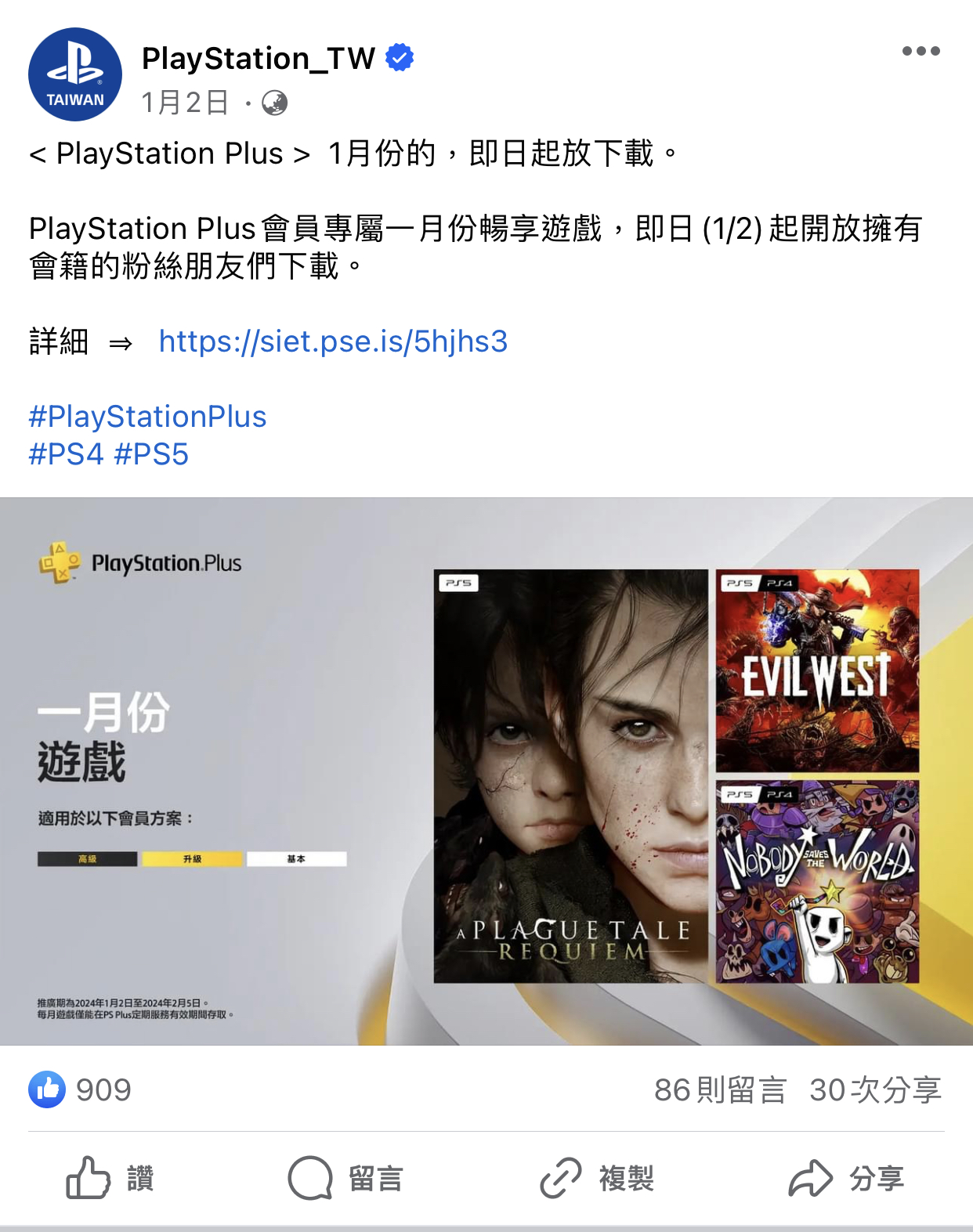973x1232 pixels.
Task: View the 30 shares list
Action: pyautogui.click(x=875, y=1089)
